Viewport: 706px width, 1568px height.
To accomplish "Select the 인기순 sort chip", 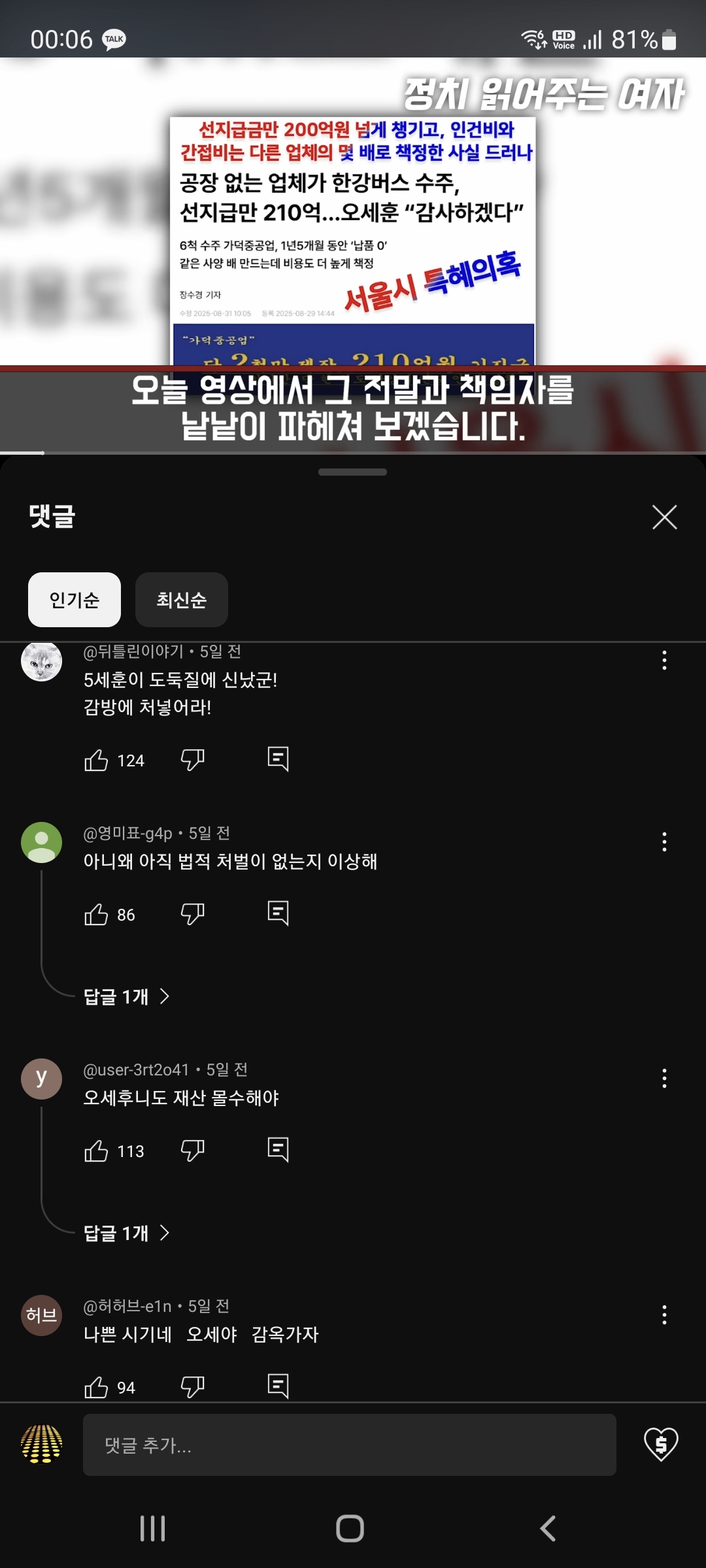I will [75, 600].
